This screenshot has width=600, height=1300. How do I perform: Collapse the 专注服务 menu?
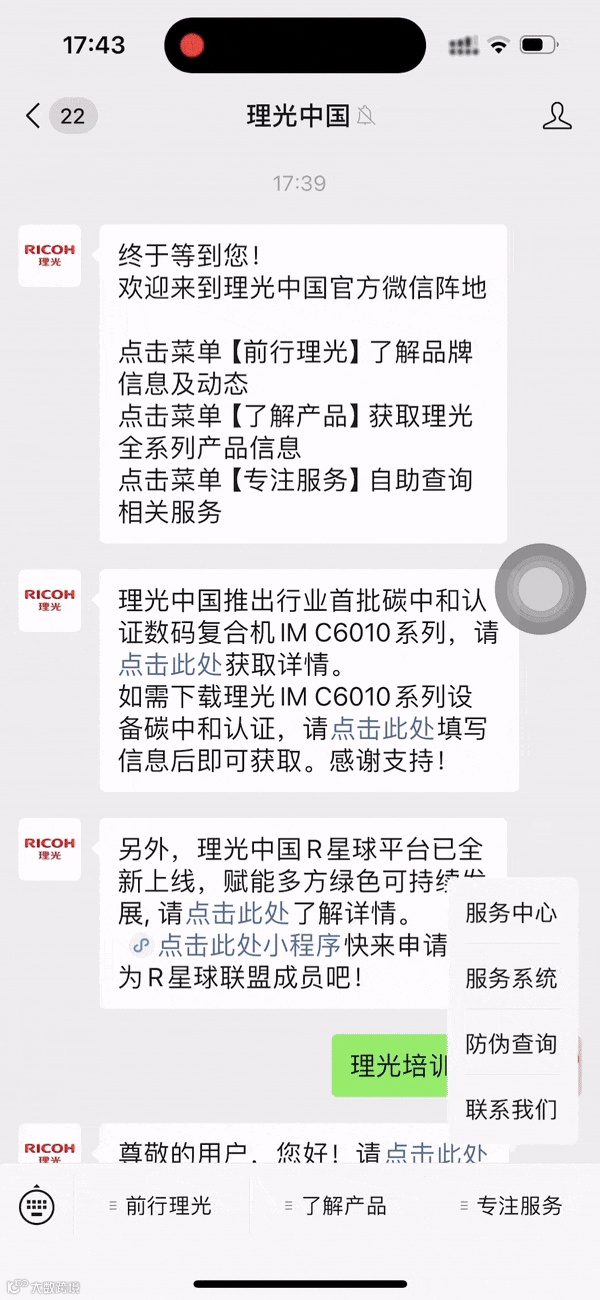(511, 1205)
